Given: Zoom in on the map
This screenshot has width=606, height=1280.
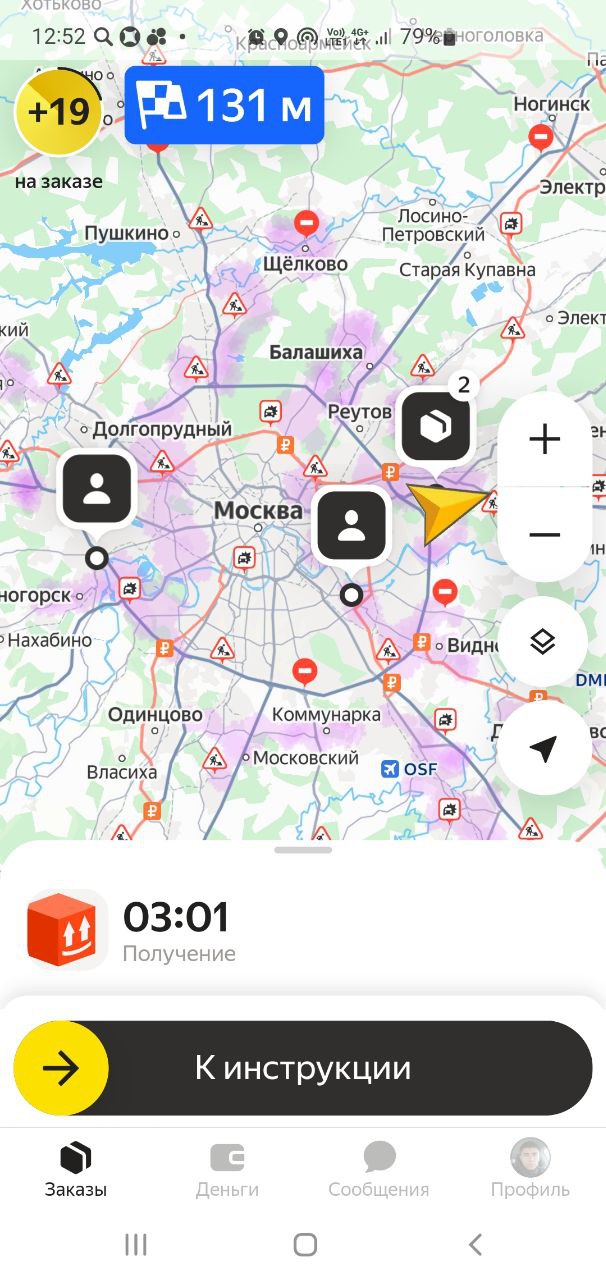Looking at the screenshot, I should coord(544,439).
